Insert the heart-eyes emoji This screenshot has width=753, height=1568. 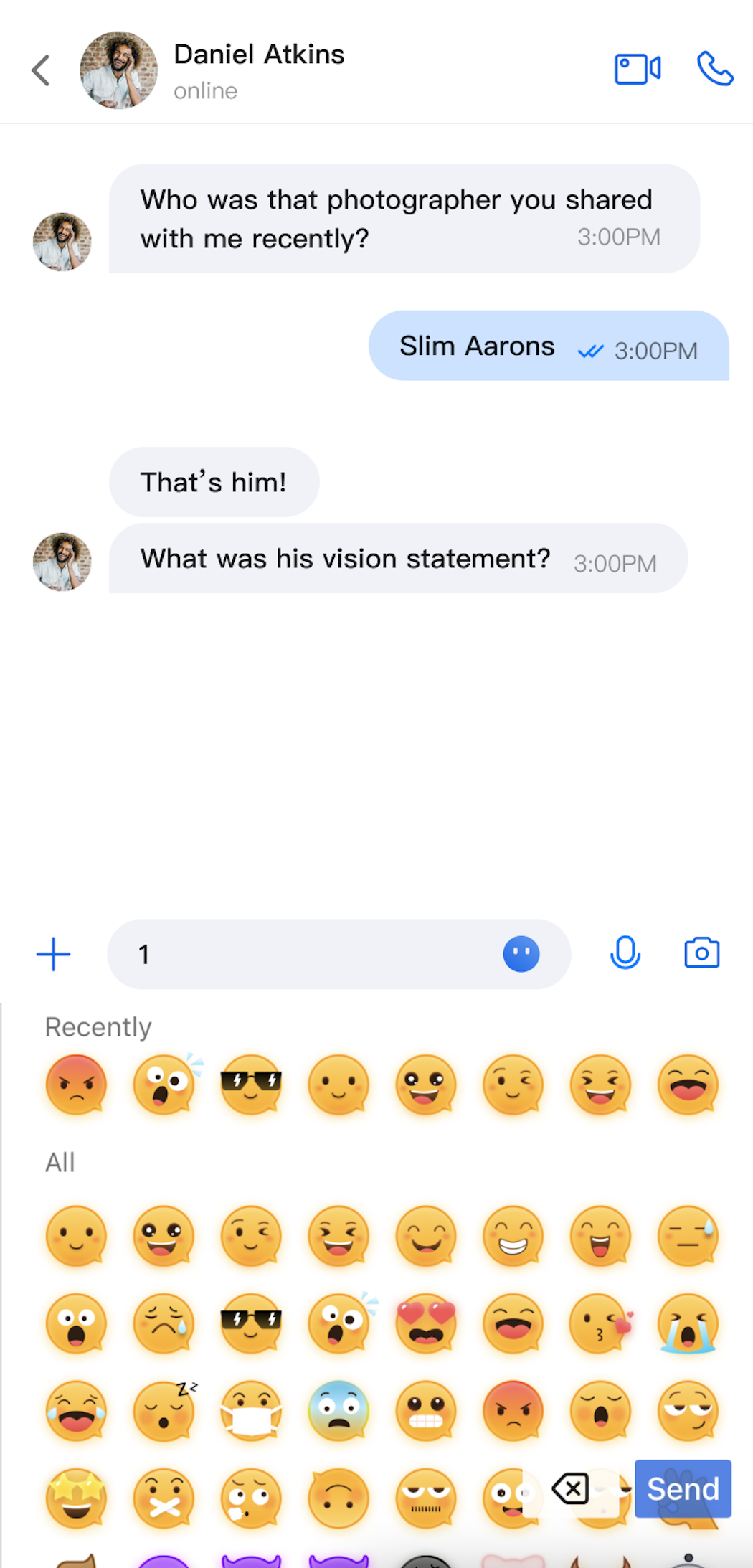[x=426, y=1323]
